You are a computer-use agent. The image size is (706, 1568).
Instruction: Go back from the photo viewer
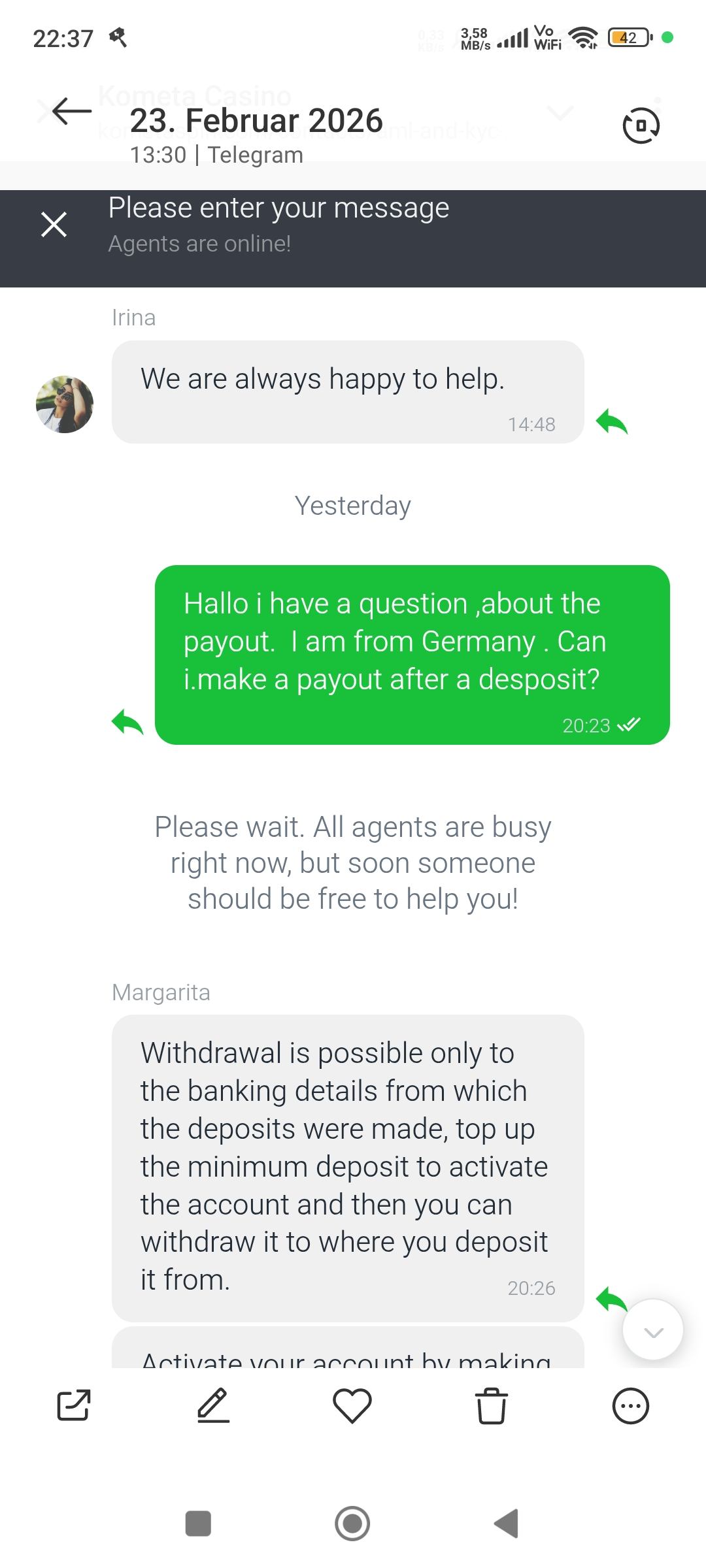(72, 112)
